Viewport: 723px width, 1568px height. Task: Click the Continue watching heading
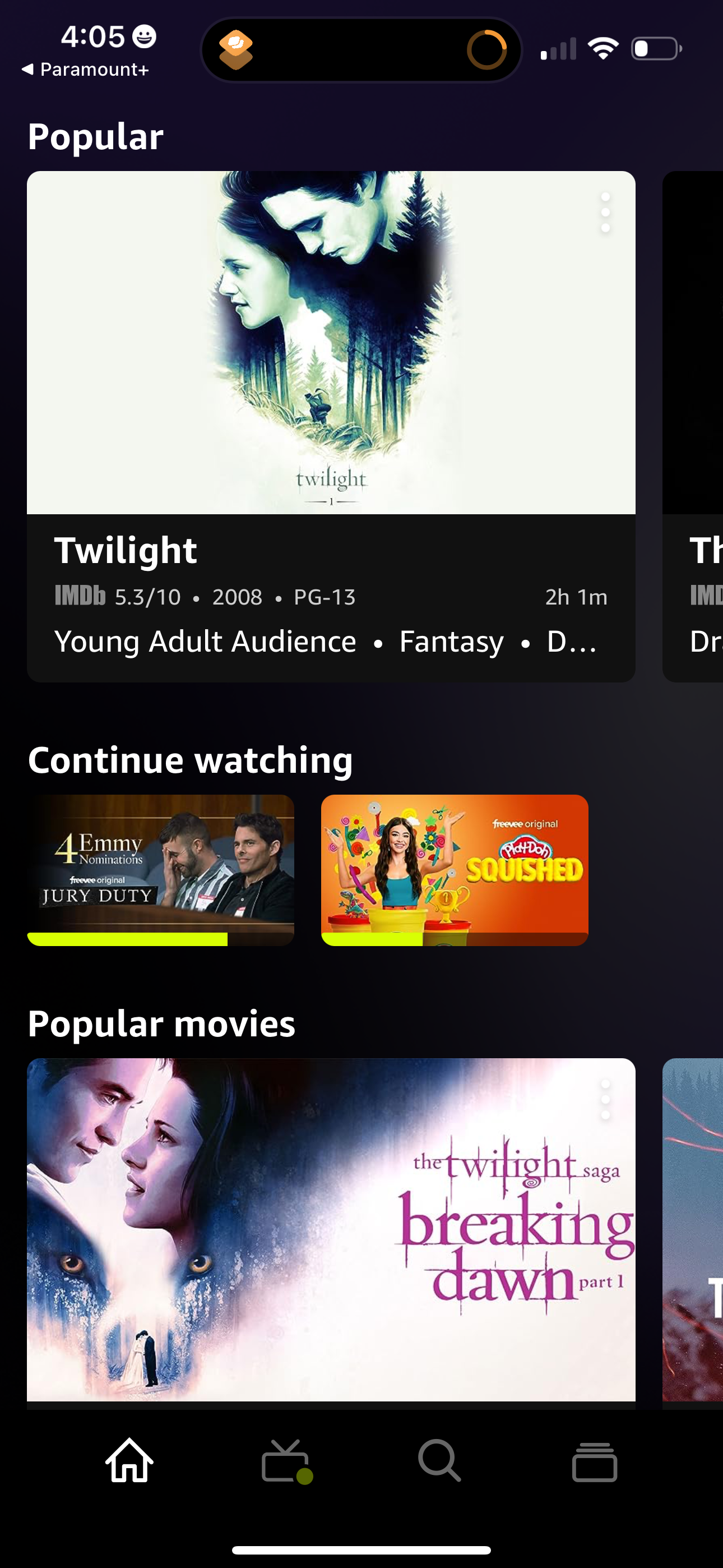(190, 759)
